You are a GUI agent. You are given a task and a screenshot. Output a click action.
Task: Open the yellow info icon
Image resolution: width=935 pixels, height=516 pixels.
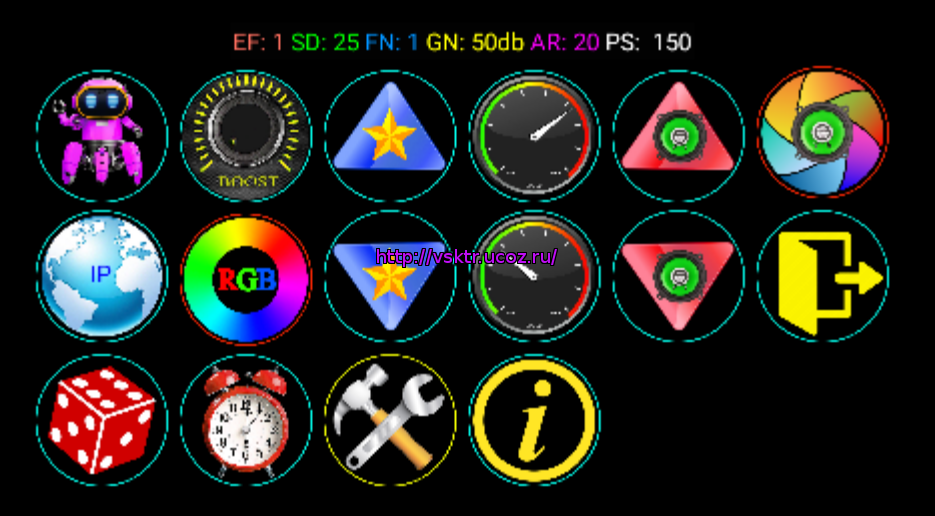(x=534, y=420)
